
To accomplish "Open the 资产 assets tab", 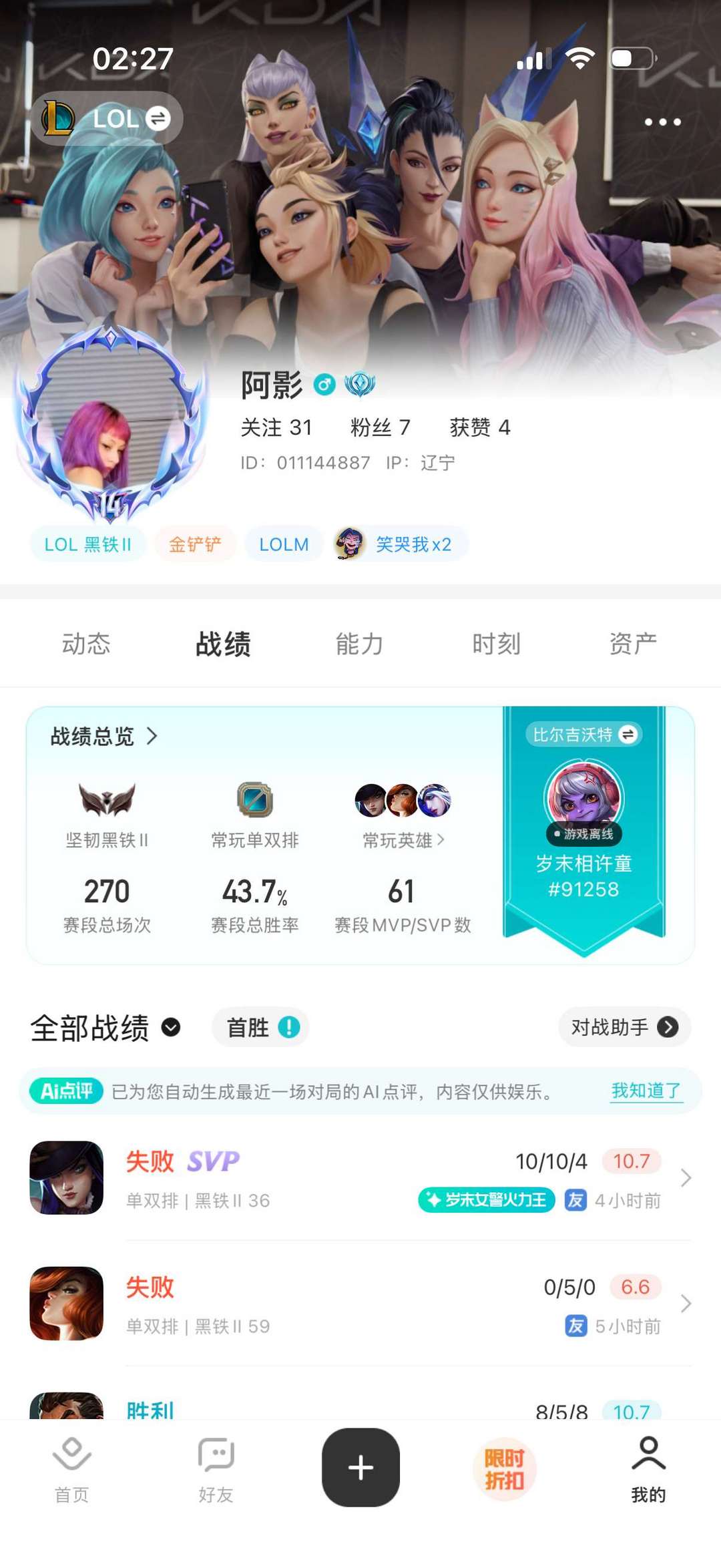I will (633, 643).
